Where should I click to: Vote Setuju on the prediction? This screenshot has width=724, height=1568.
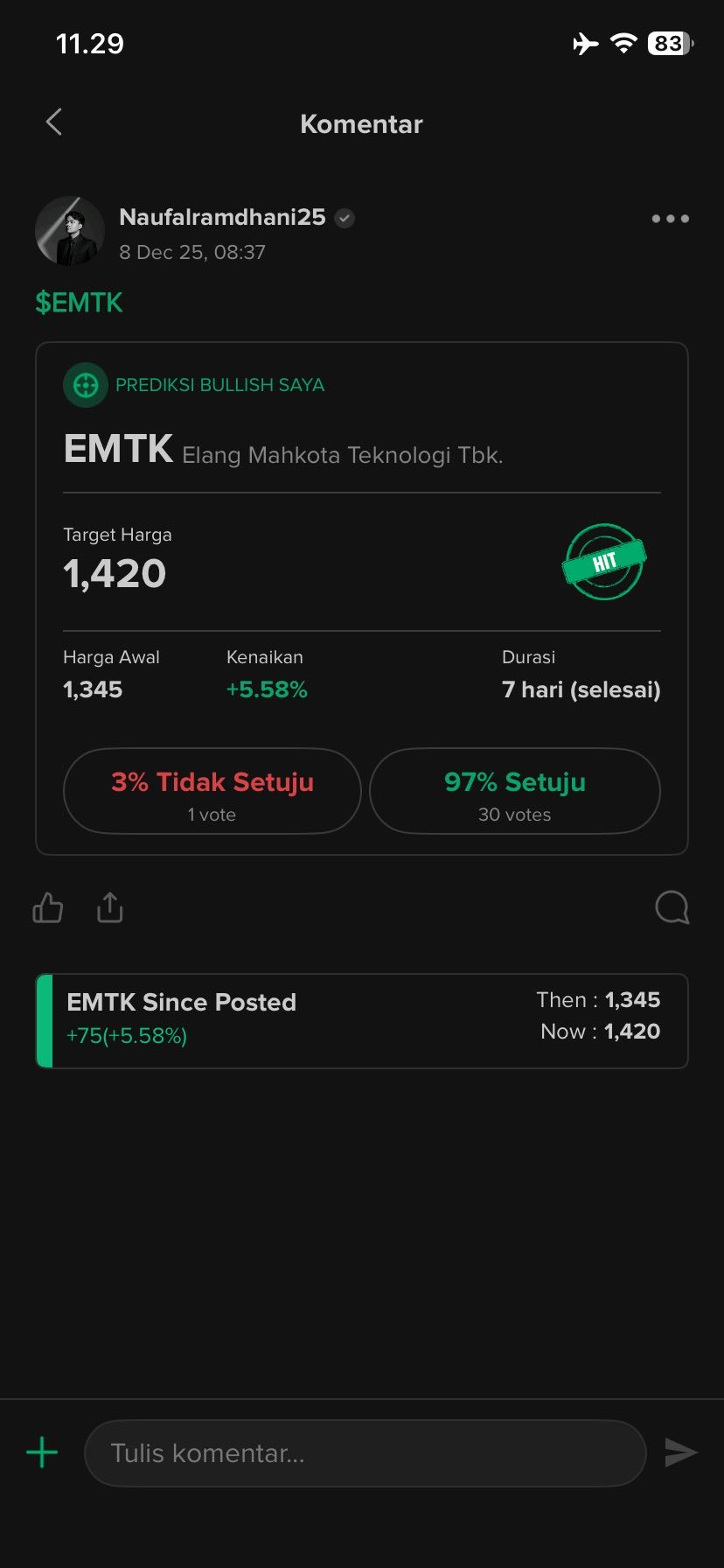click(514, 791)
